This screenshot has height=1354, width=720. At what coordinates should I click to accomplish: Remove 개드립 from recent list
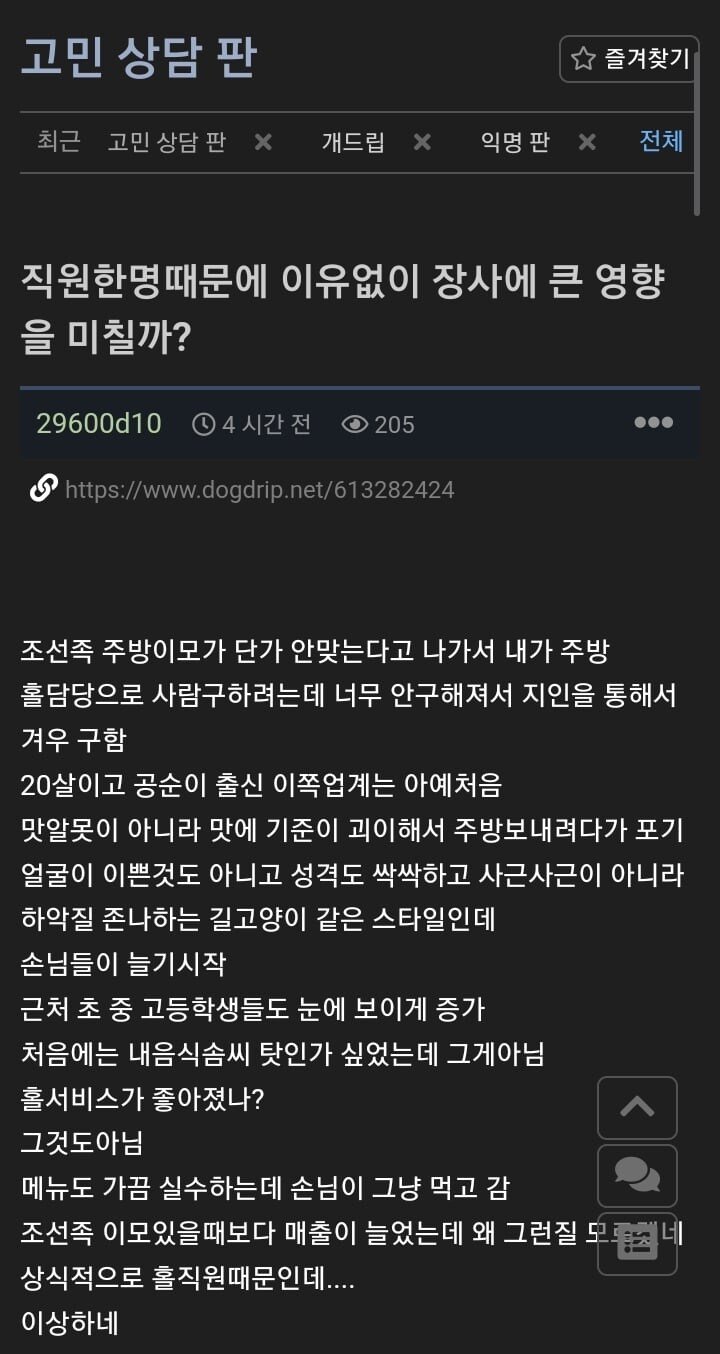pyautogui.click(x=422, y=142)
